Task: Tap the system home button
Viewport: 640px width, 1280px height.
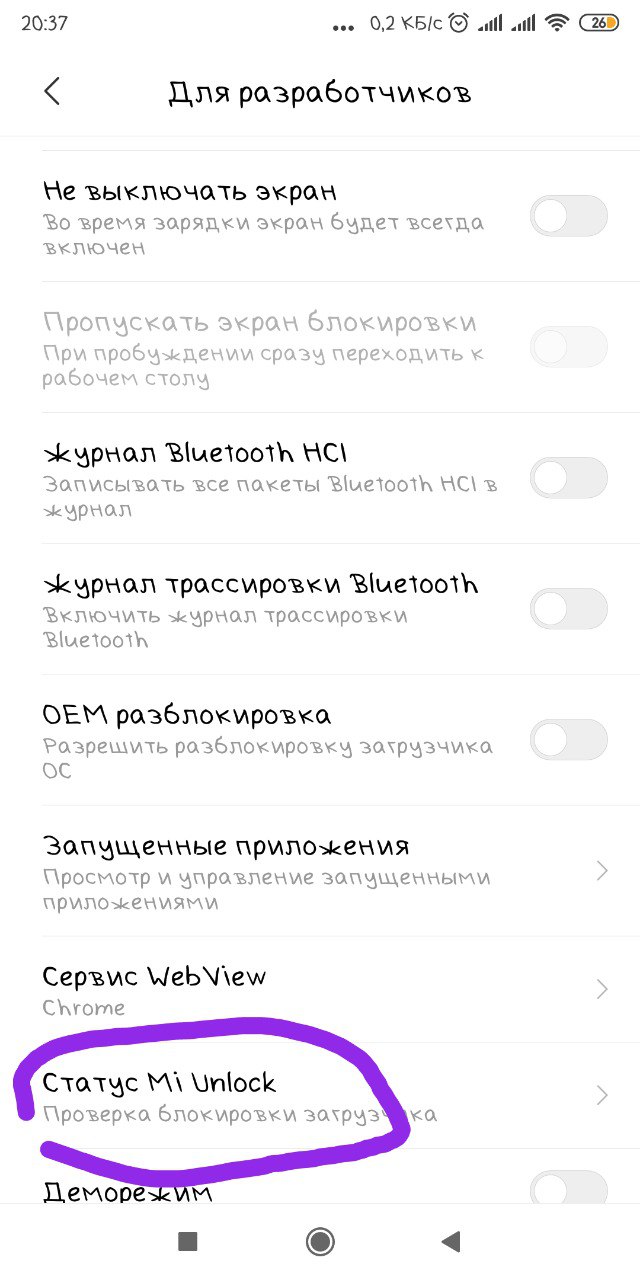Action: 320,1242
